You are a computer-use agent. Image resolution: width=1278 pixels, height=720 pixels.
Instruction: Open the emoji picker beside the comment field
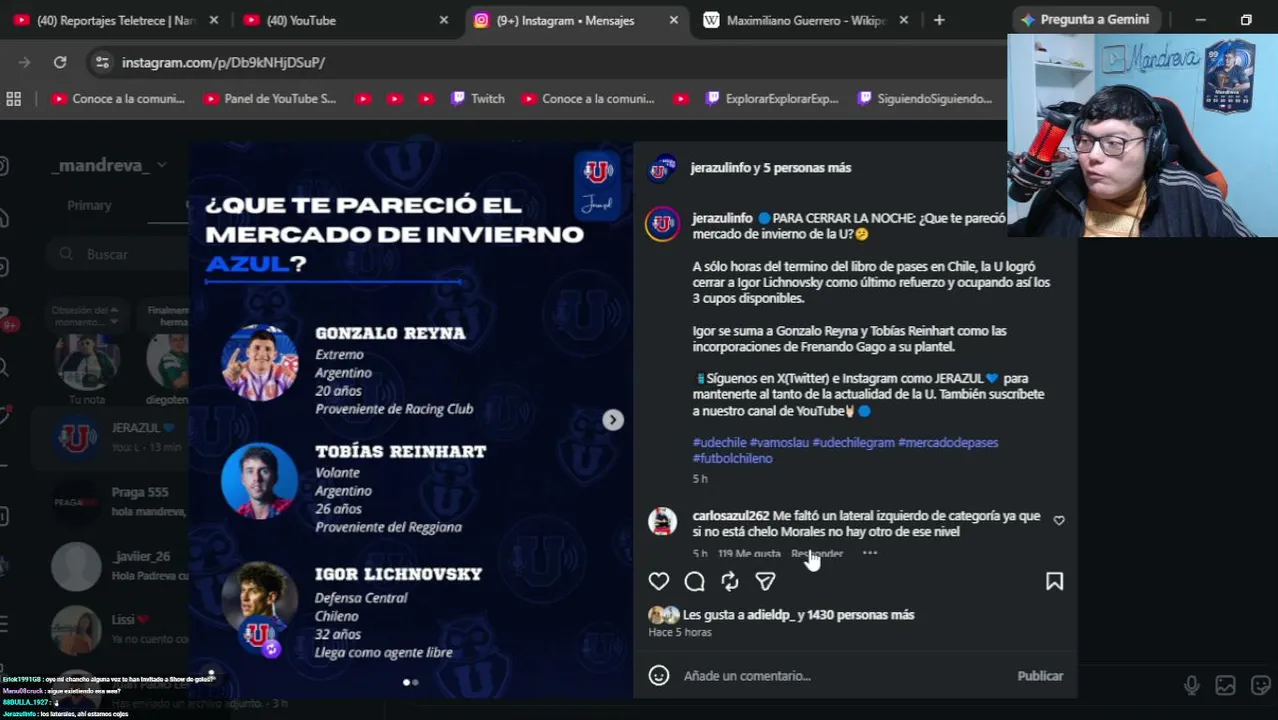(x=658, y=676)
